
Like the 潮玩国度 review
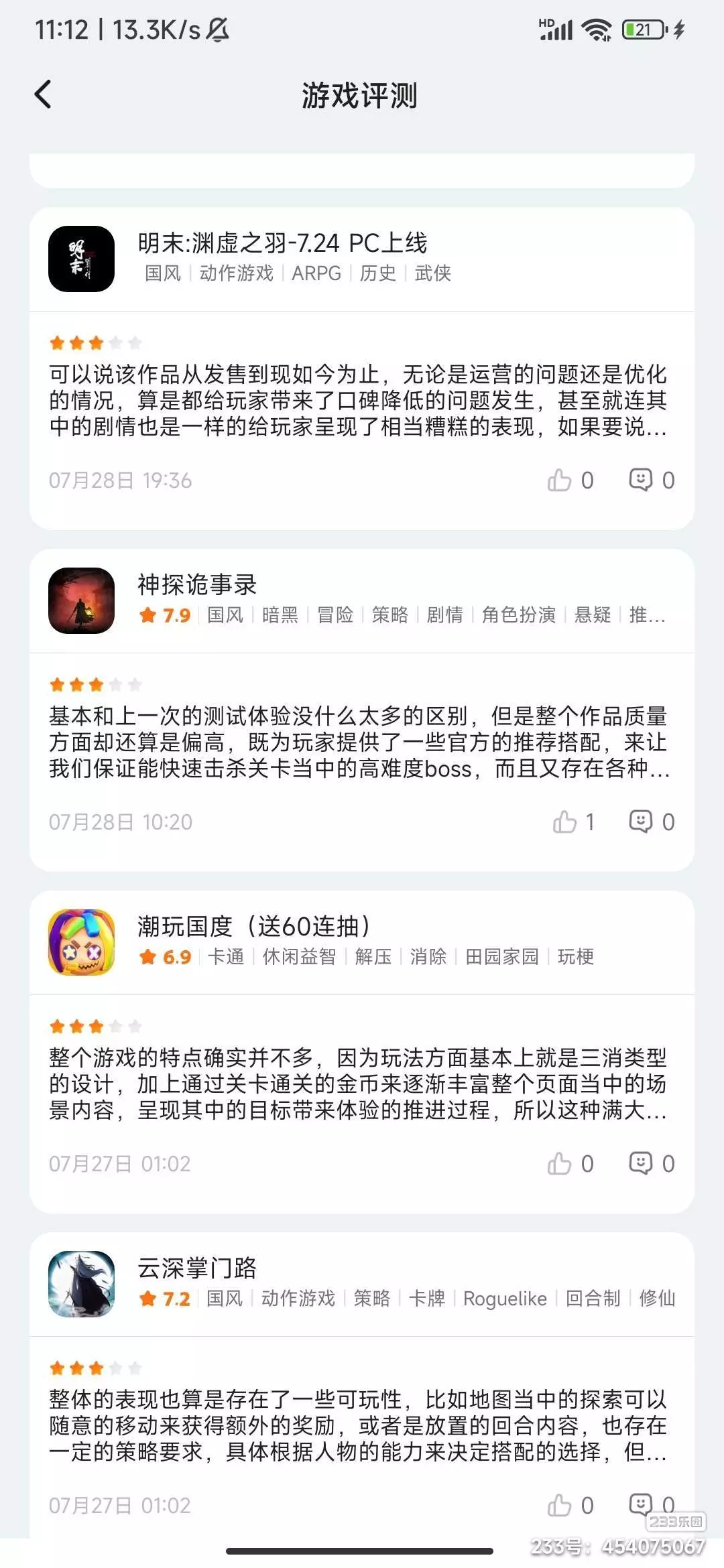coord(570,1164)
